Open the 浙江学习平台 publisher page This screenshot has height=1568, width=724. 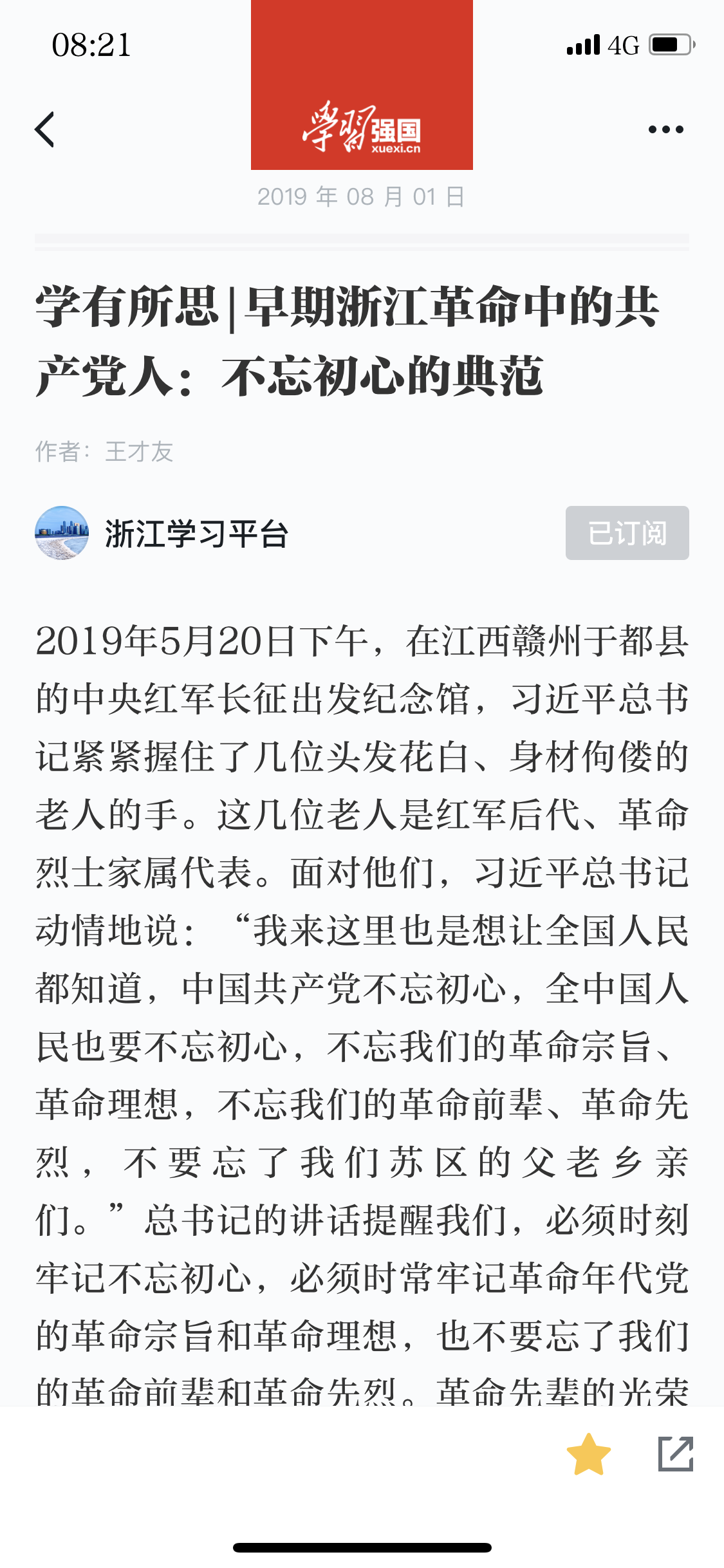click(x=196, y=534)
